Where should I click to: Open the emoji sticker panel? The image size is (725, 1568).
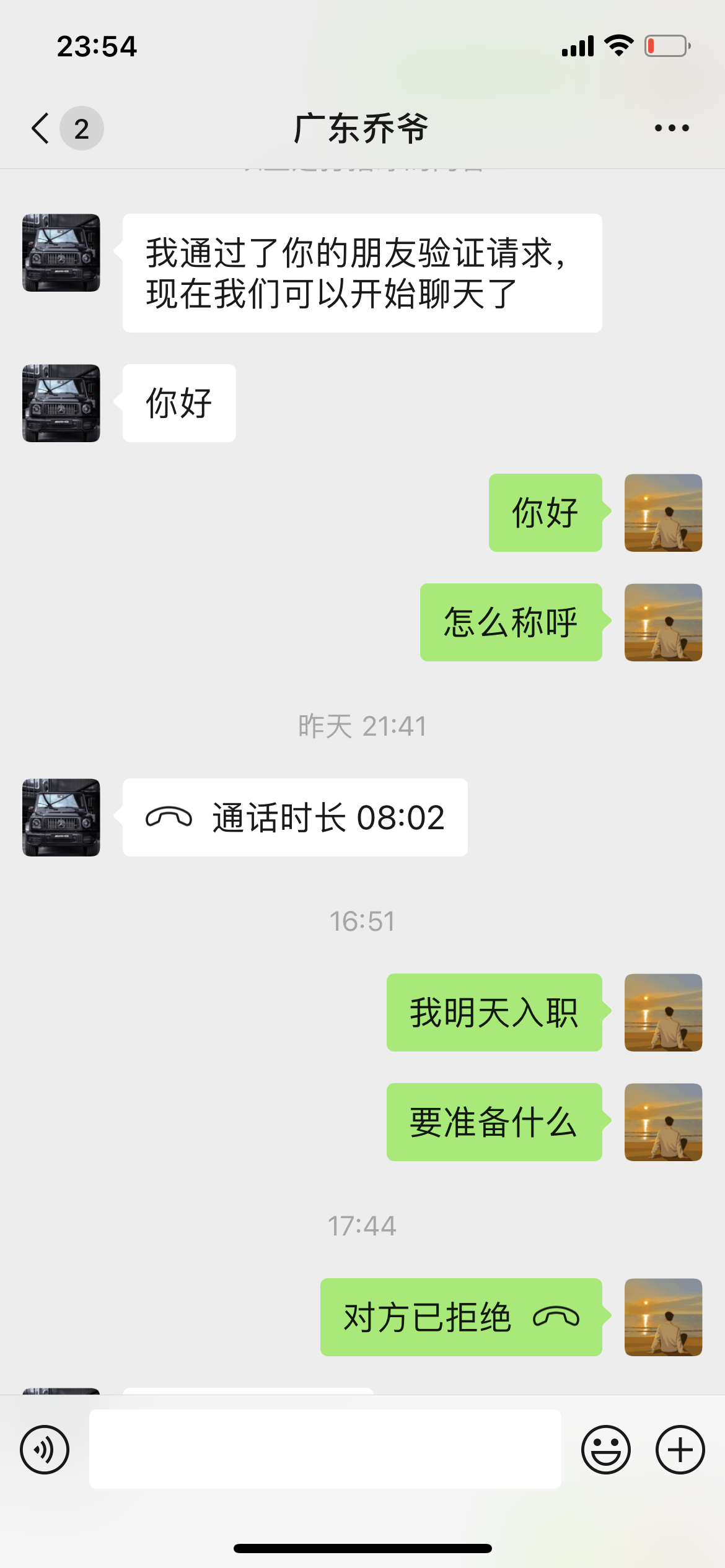pyautogui.click(x=605, y=1450)
